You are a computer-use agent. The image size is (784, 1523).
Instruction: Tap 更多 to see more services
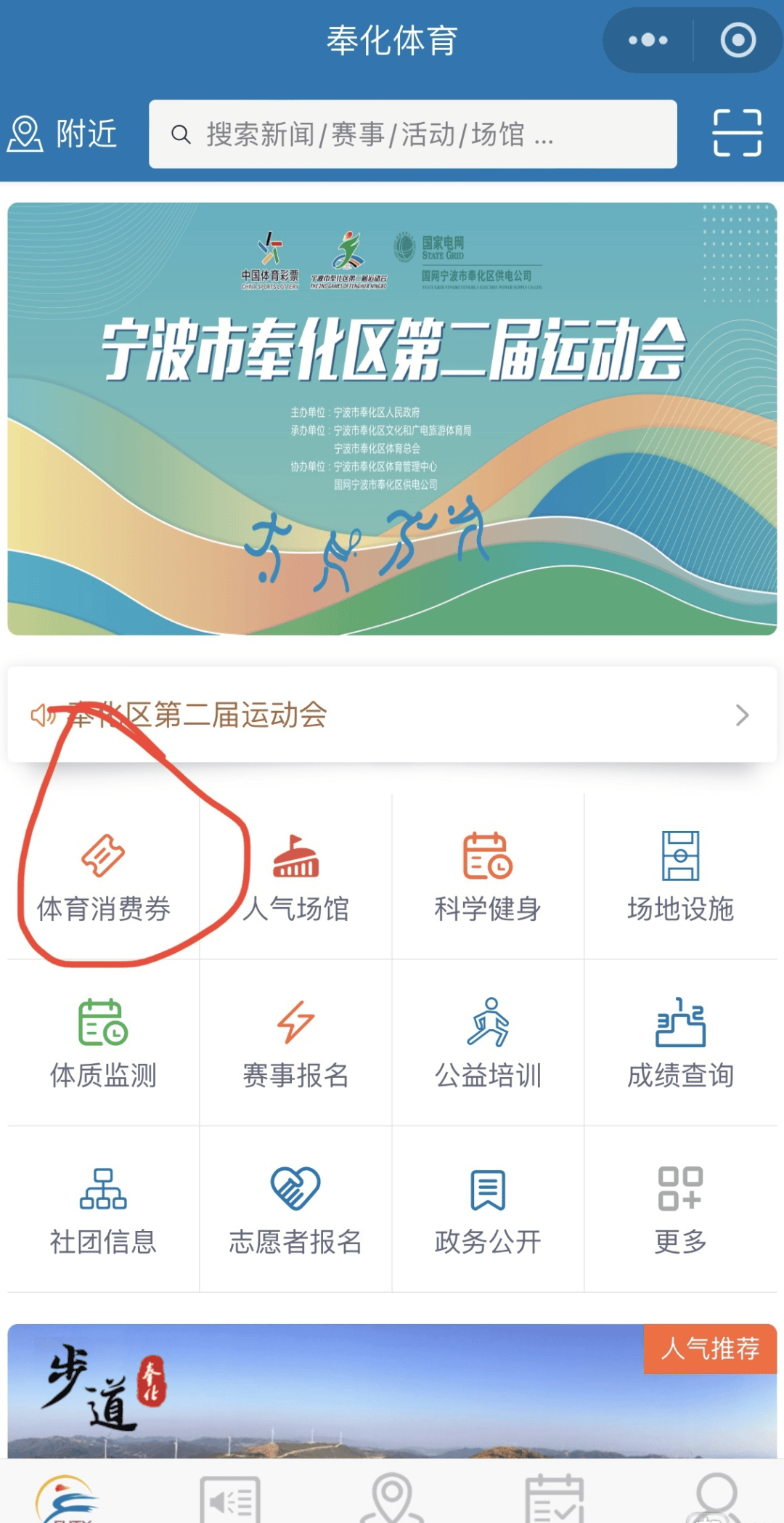pos(680,1209)
